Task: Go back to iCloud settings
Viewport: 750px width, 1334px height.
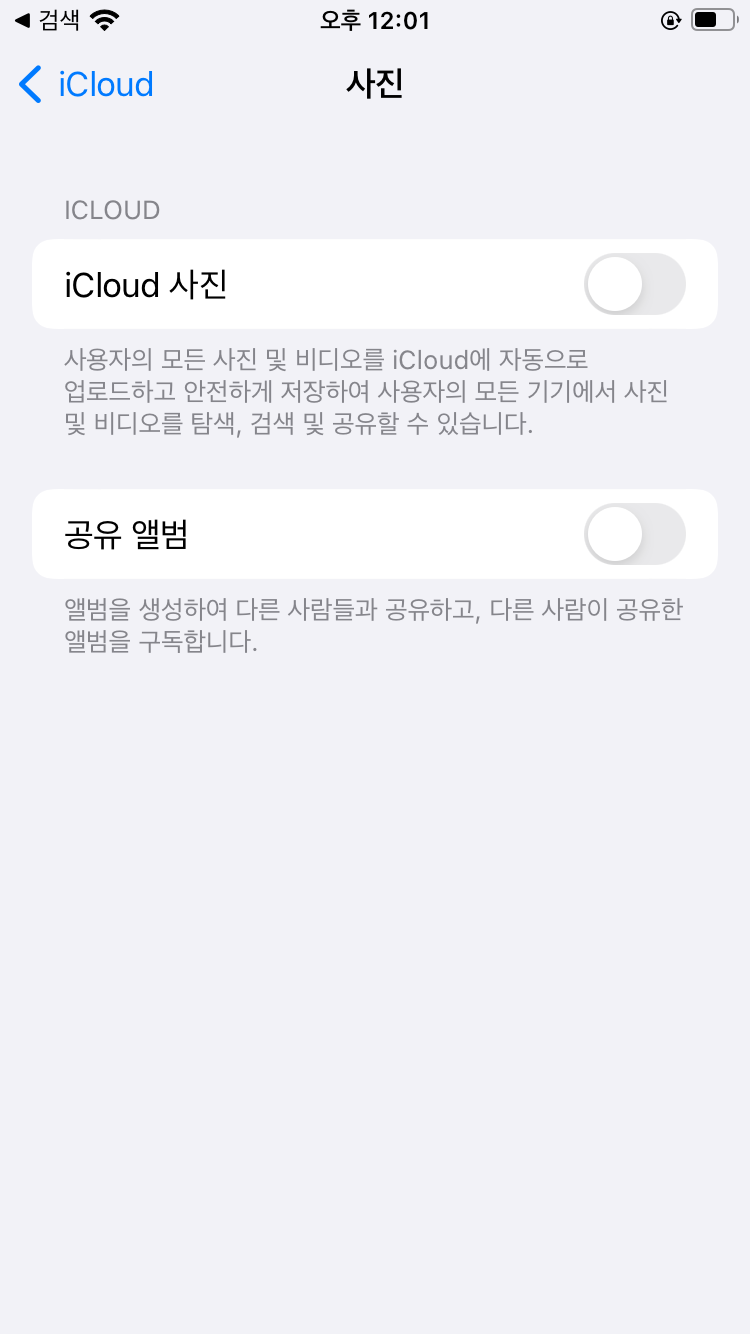Action: click(x=86, y=85)
